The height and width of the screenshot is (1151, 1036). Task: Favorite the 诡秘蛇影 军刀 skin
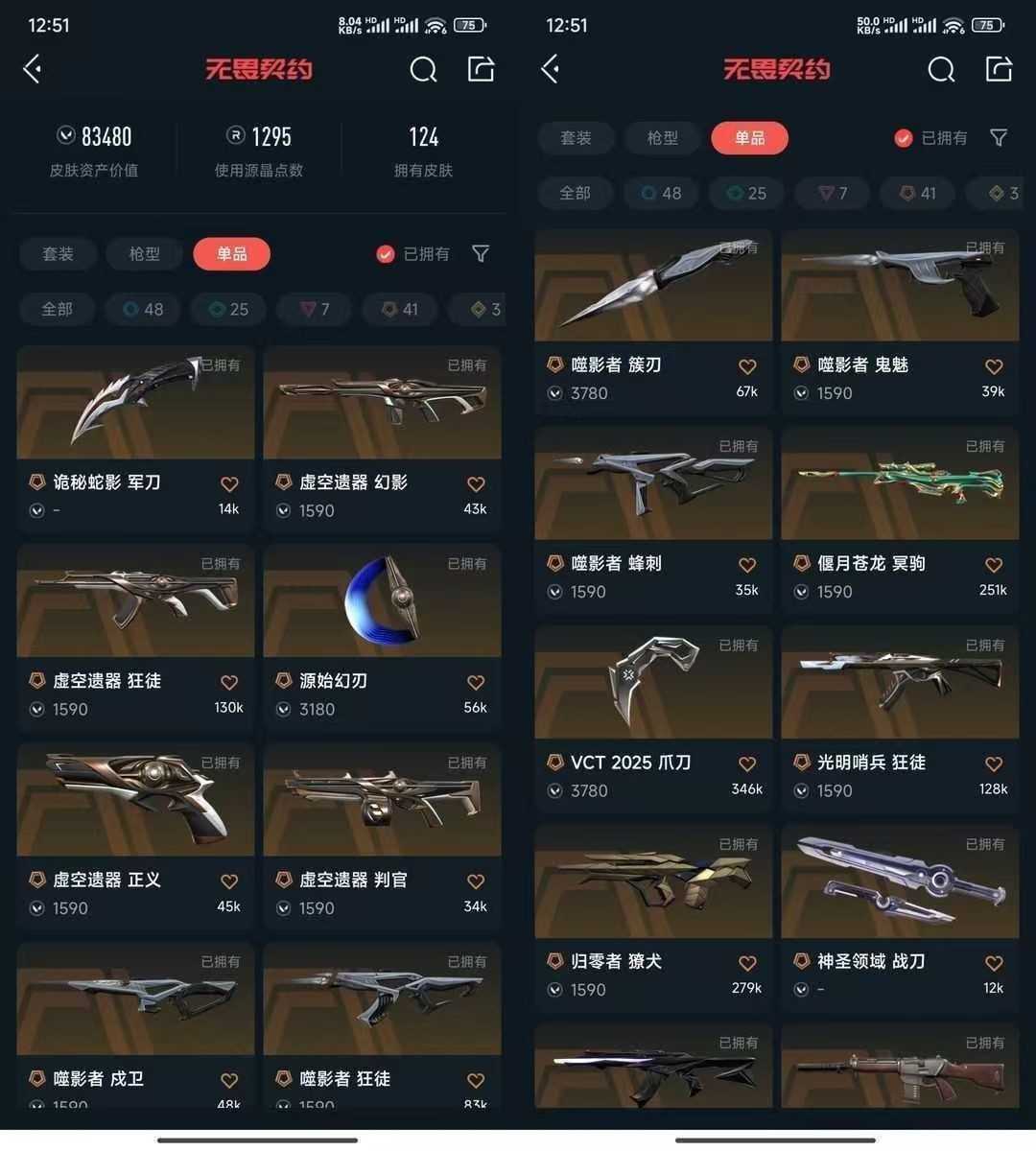click(x=229, y=484)
